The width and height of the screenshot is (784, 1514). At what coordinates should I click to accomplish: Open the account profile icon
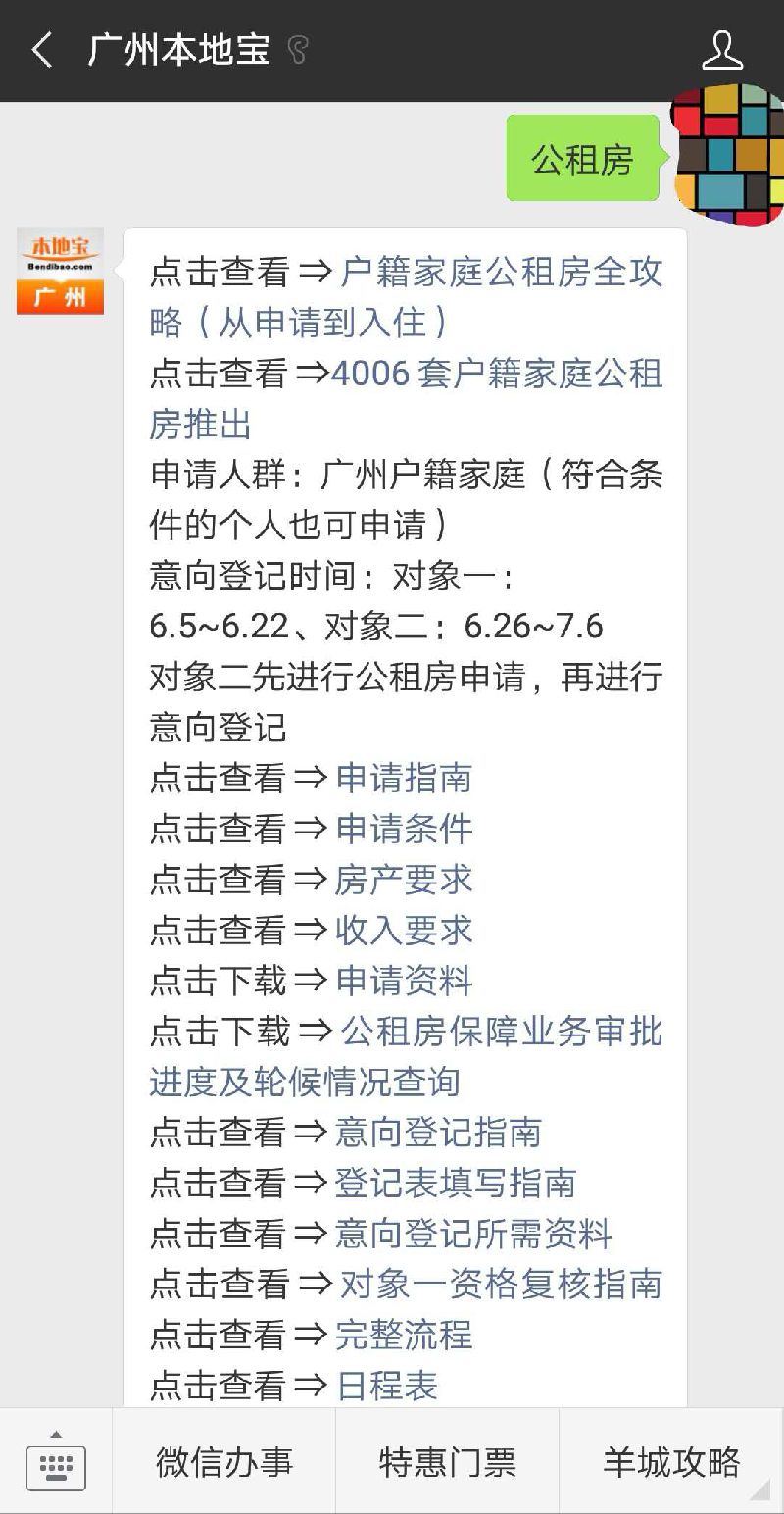[x=722, y=50]
